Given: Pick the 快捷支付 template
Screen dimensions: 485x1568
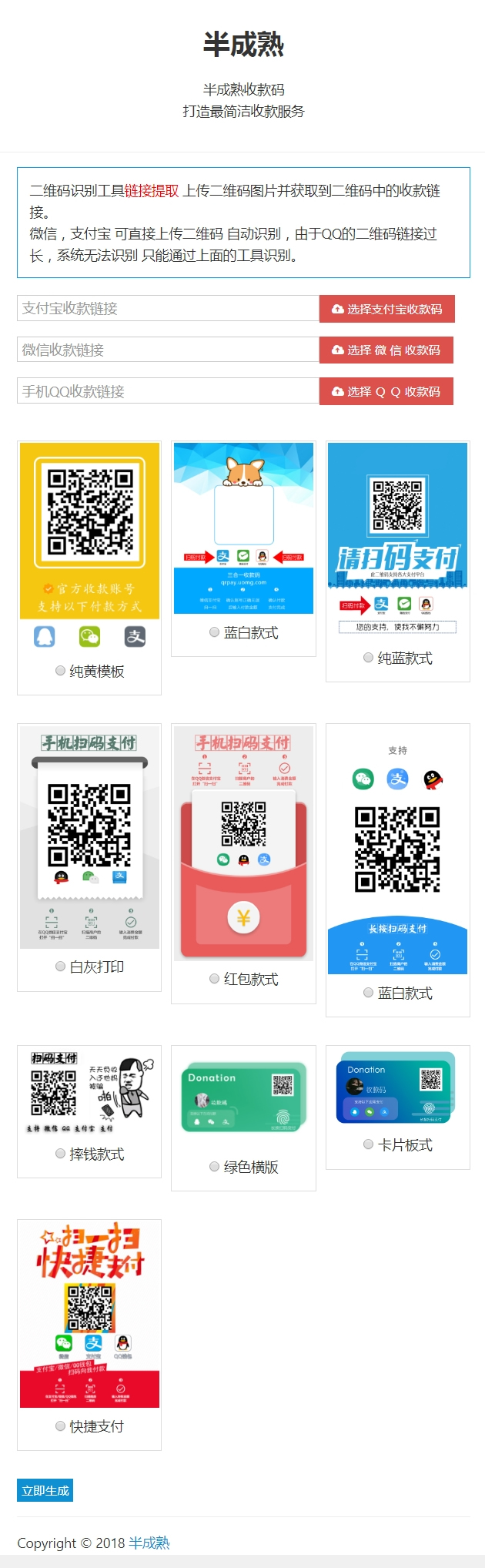Looking at the screenshot, I should (61, 1426).
